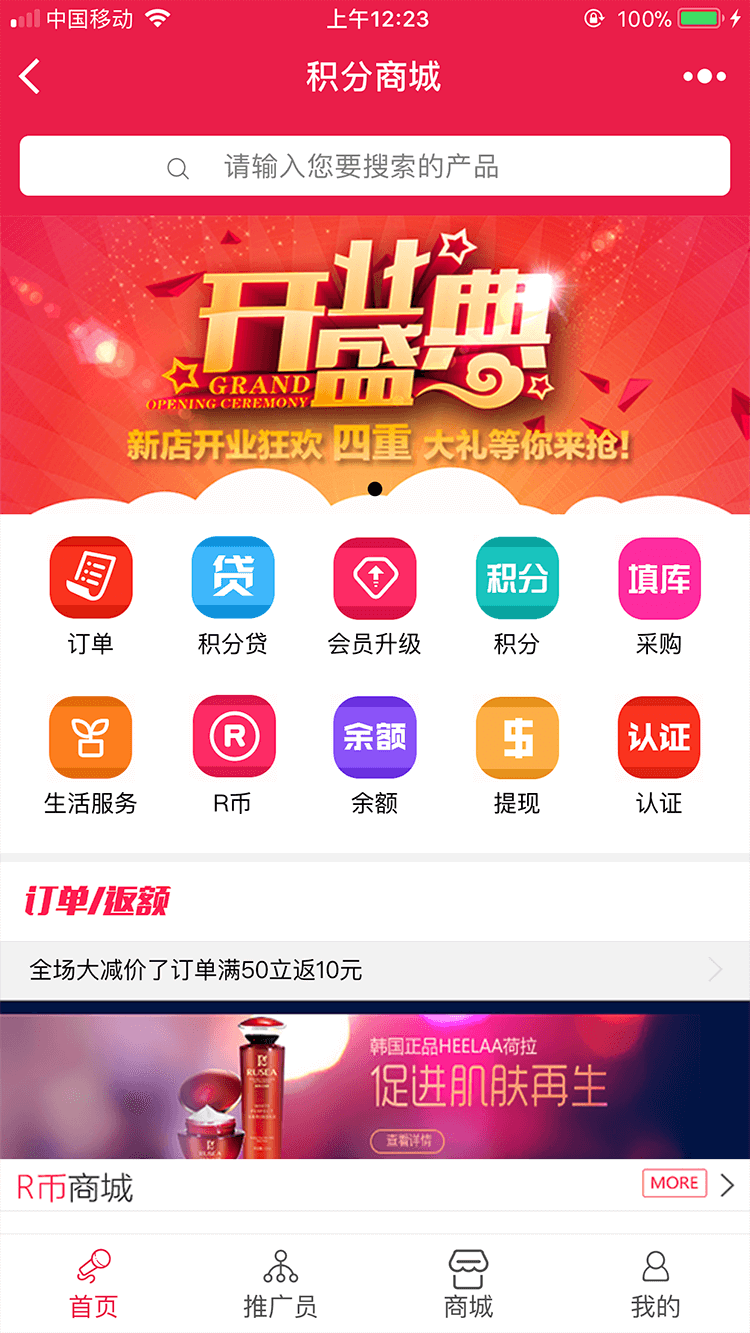750x1333 pixels.
Task: Open the grand opening banner
Action: tap(375, 365)
